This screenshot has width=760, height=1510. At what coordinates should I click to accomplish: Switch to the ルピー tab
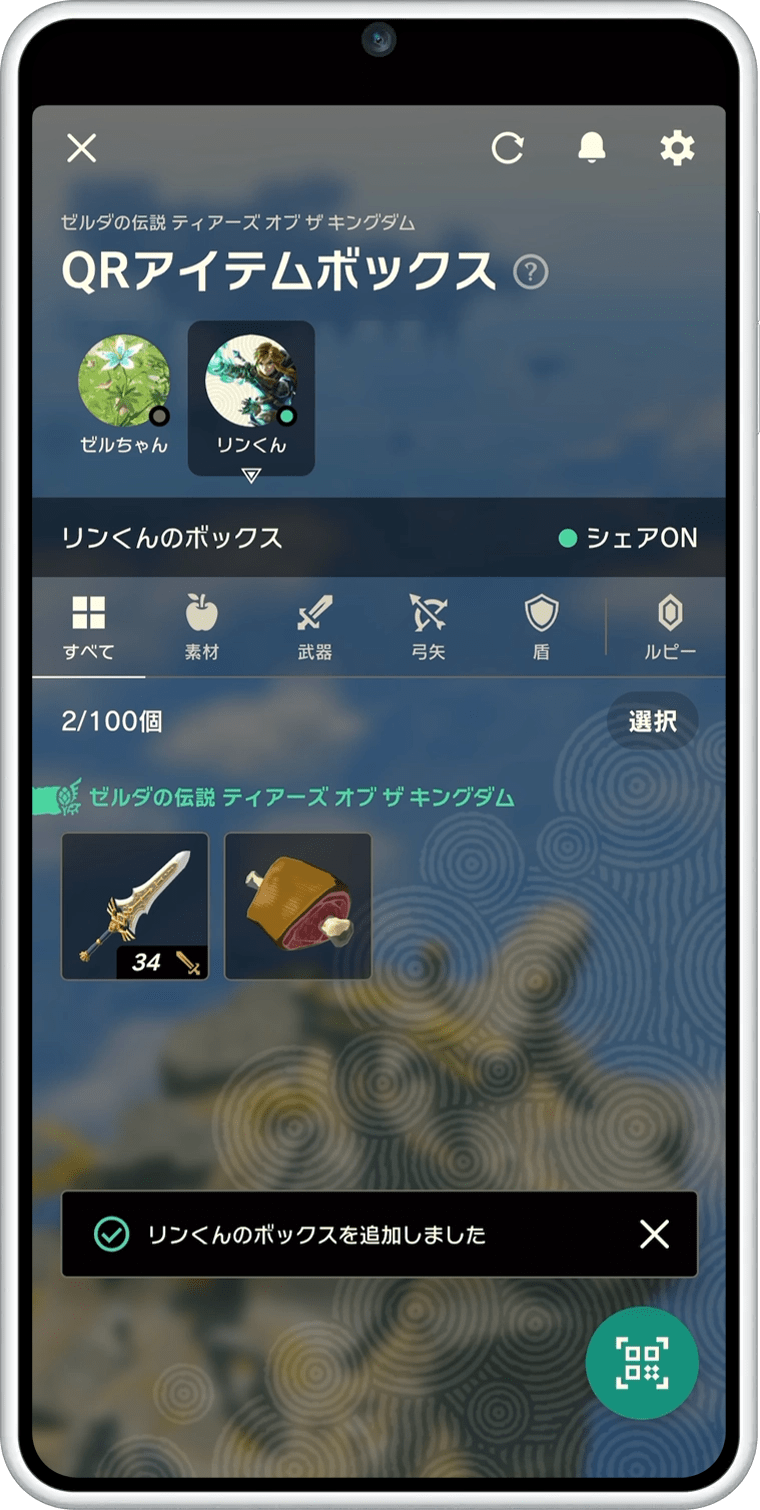pyautogui.click(x=669, y=627)
